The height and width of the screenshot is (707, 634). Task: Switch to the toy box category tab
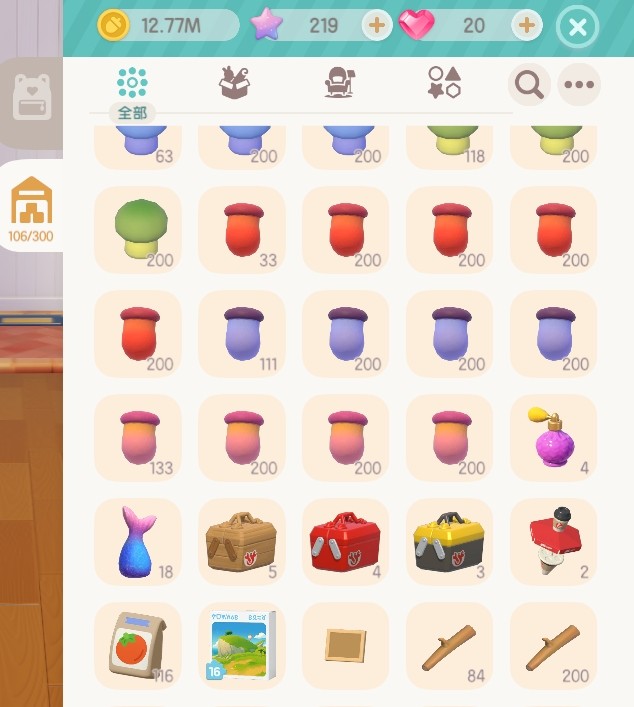tap(235, 83)
